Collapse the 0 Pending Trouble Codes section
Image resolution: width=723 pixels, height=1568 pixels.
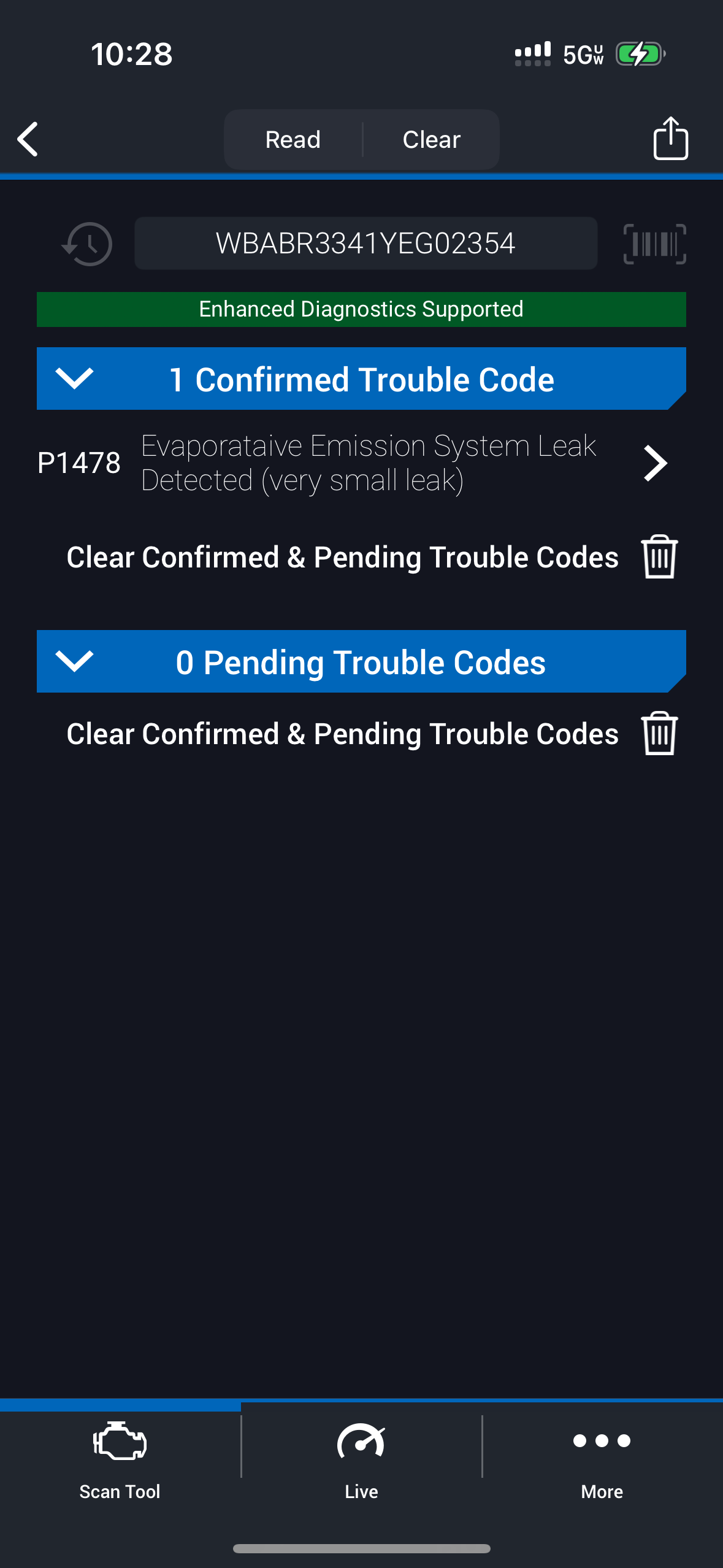pos(75,661)
